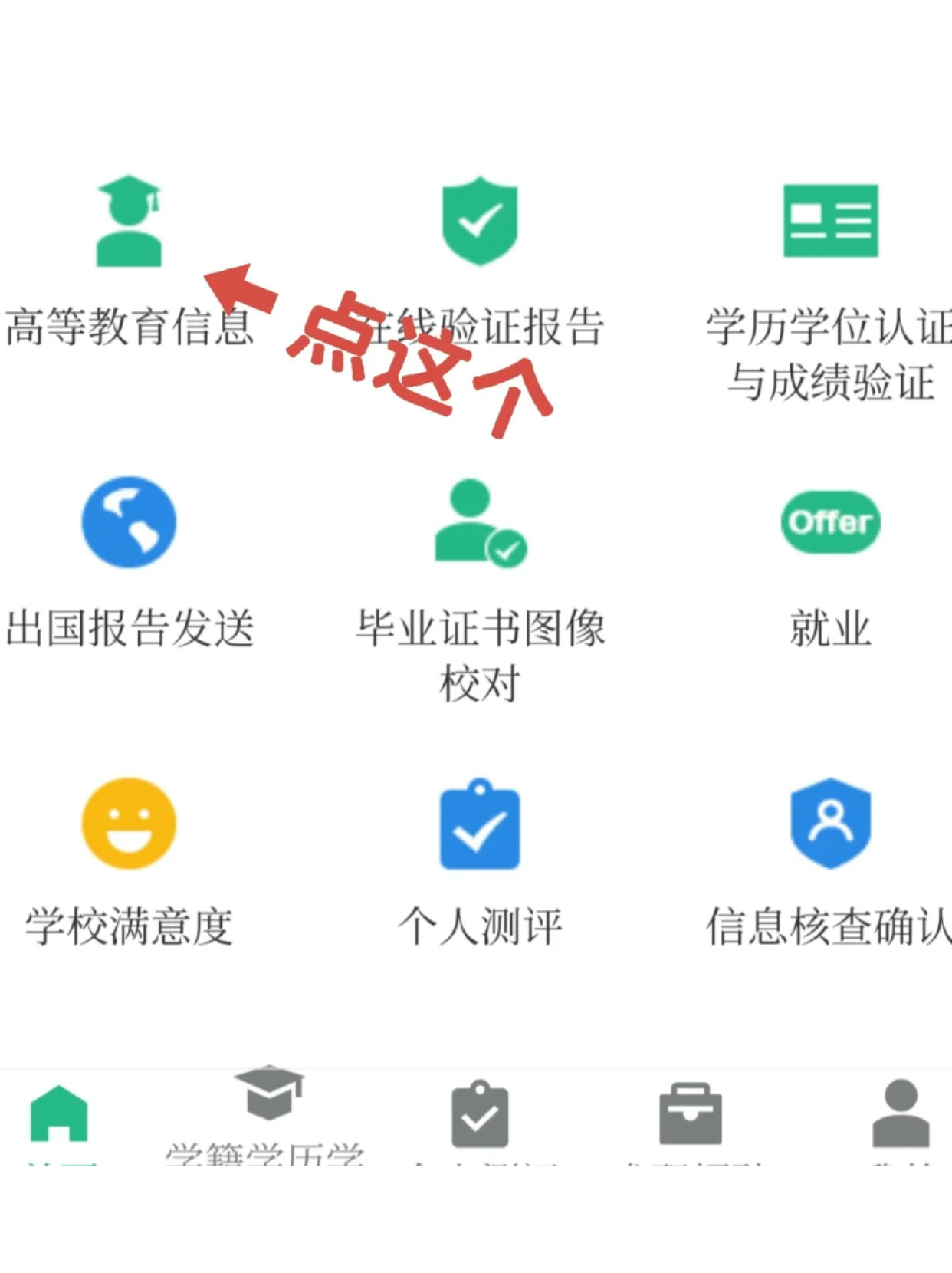Switch to the profile person tab
This screenshot has height=1273, width=952.
[x=901, y=1116]
